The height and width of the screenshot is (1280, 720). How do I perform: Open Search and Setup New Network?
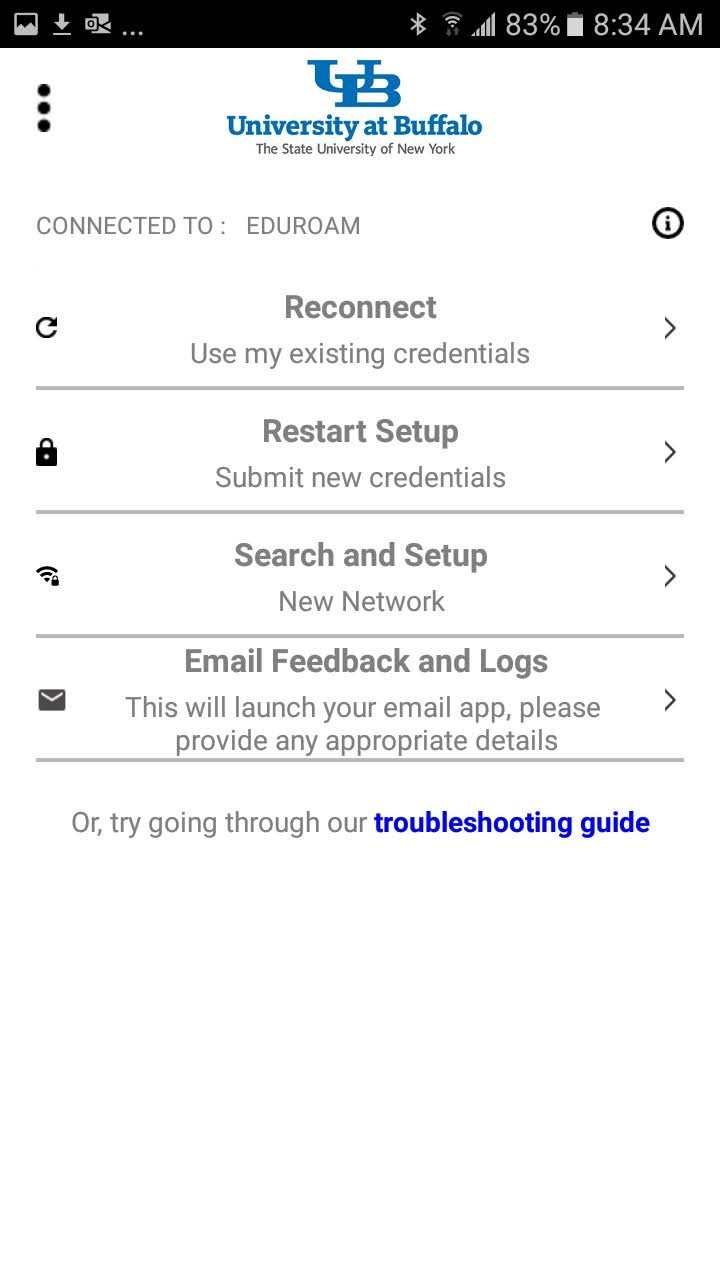[x=360, y=577]
